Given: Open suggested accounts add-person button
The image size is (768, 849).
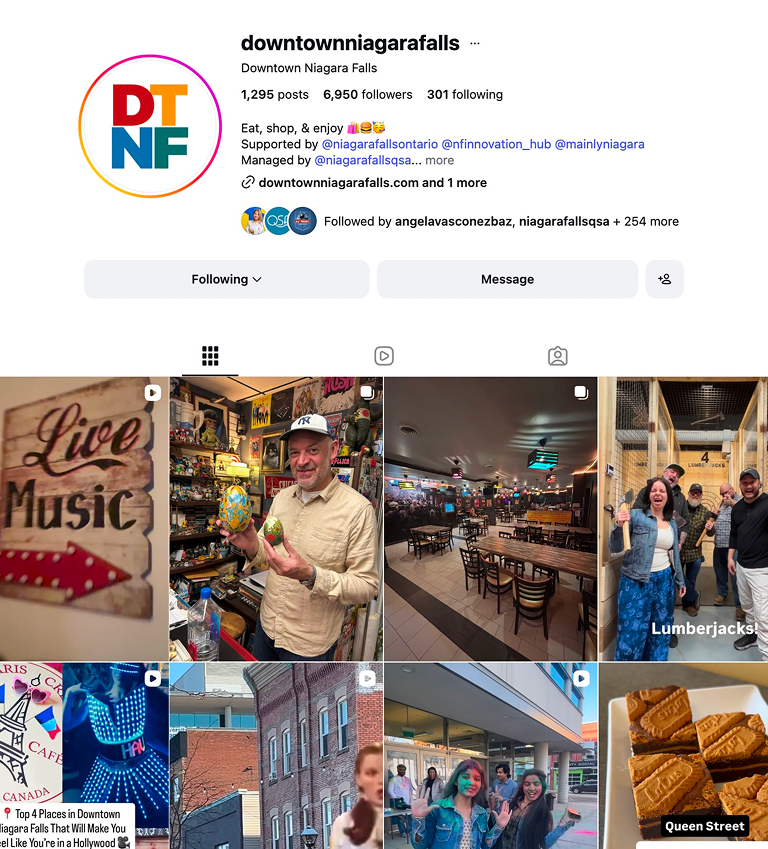Looking at the screenshot, I should click(x=664, y=279).
